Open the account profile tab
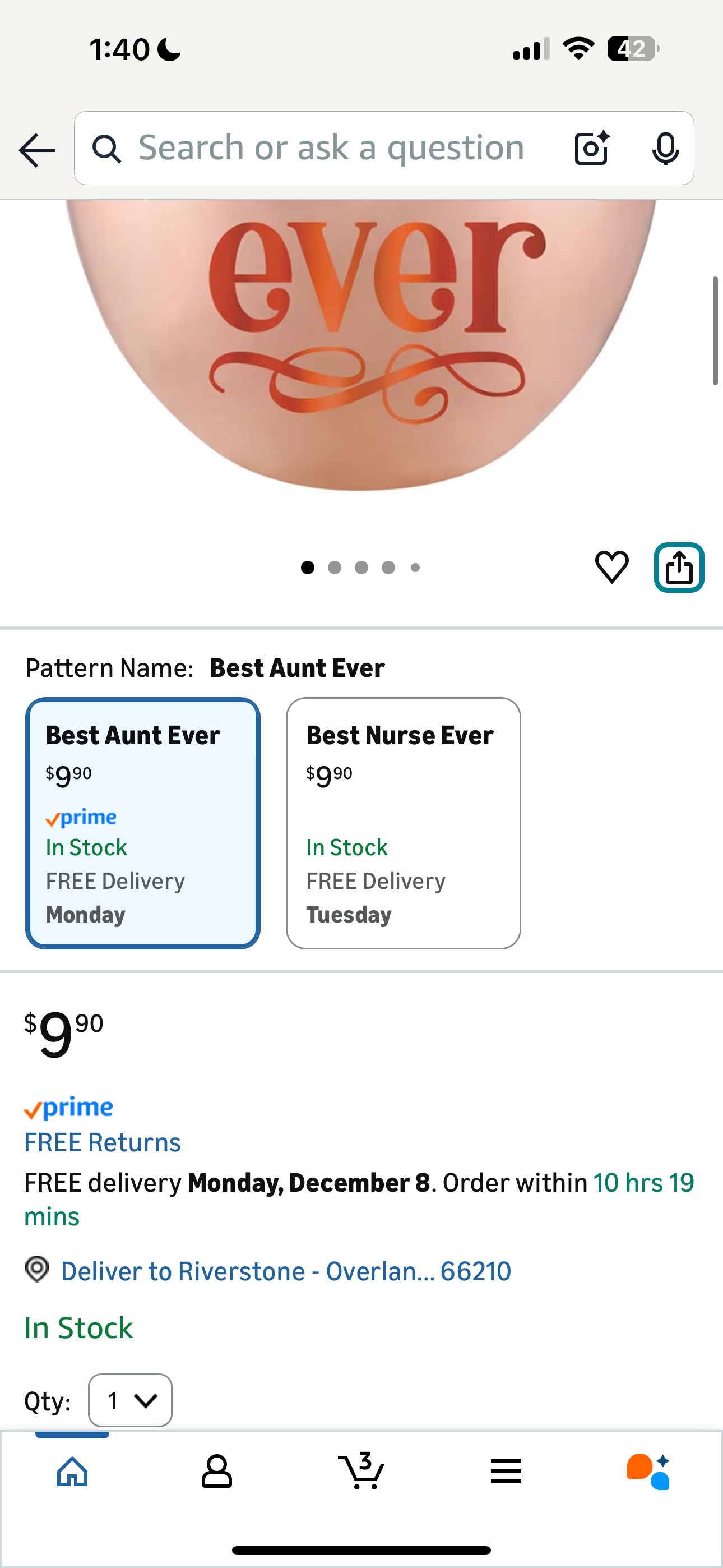This screenshot has height=1568, width=723. pyautogui.click(x=217, y=1472)
